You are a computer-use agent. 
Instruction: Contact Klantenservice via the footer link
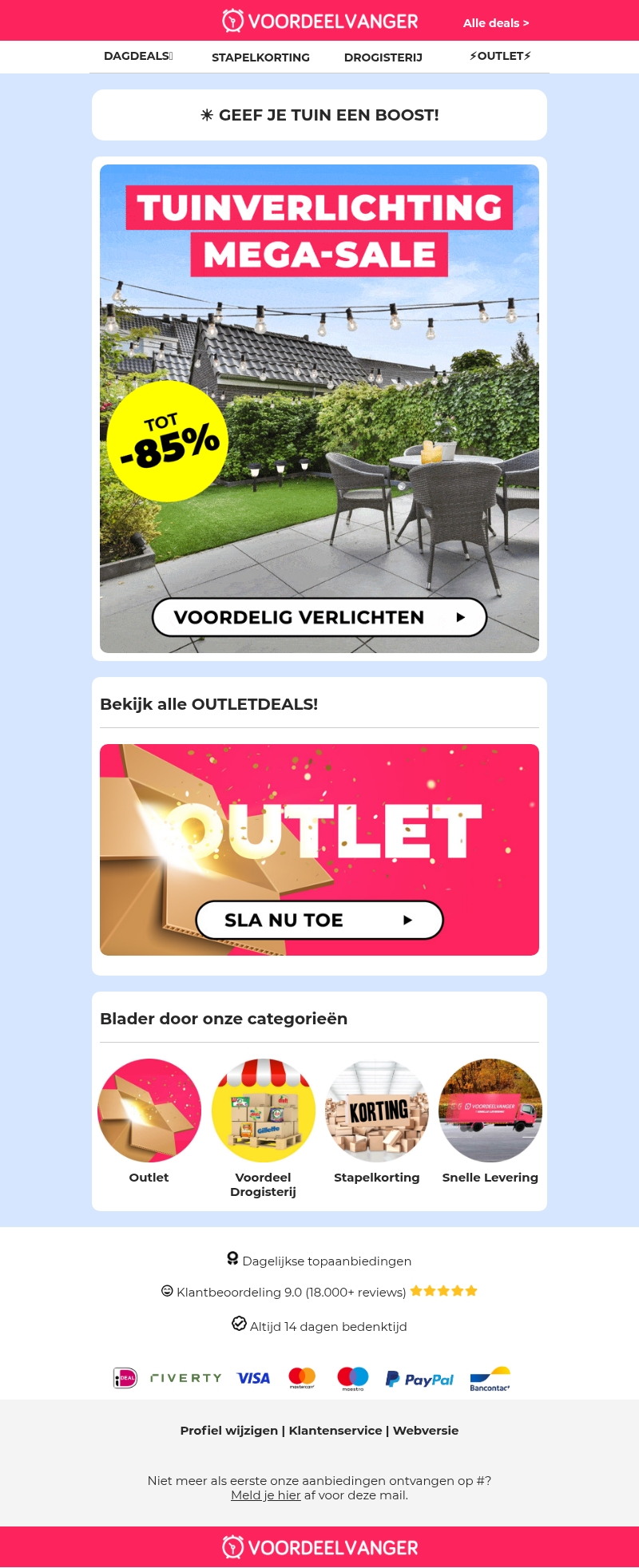335,1430
